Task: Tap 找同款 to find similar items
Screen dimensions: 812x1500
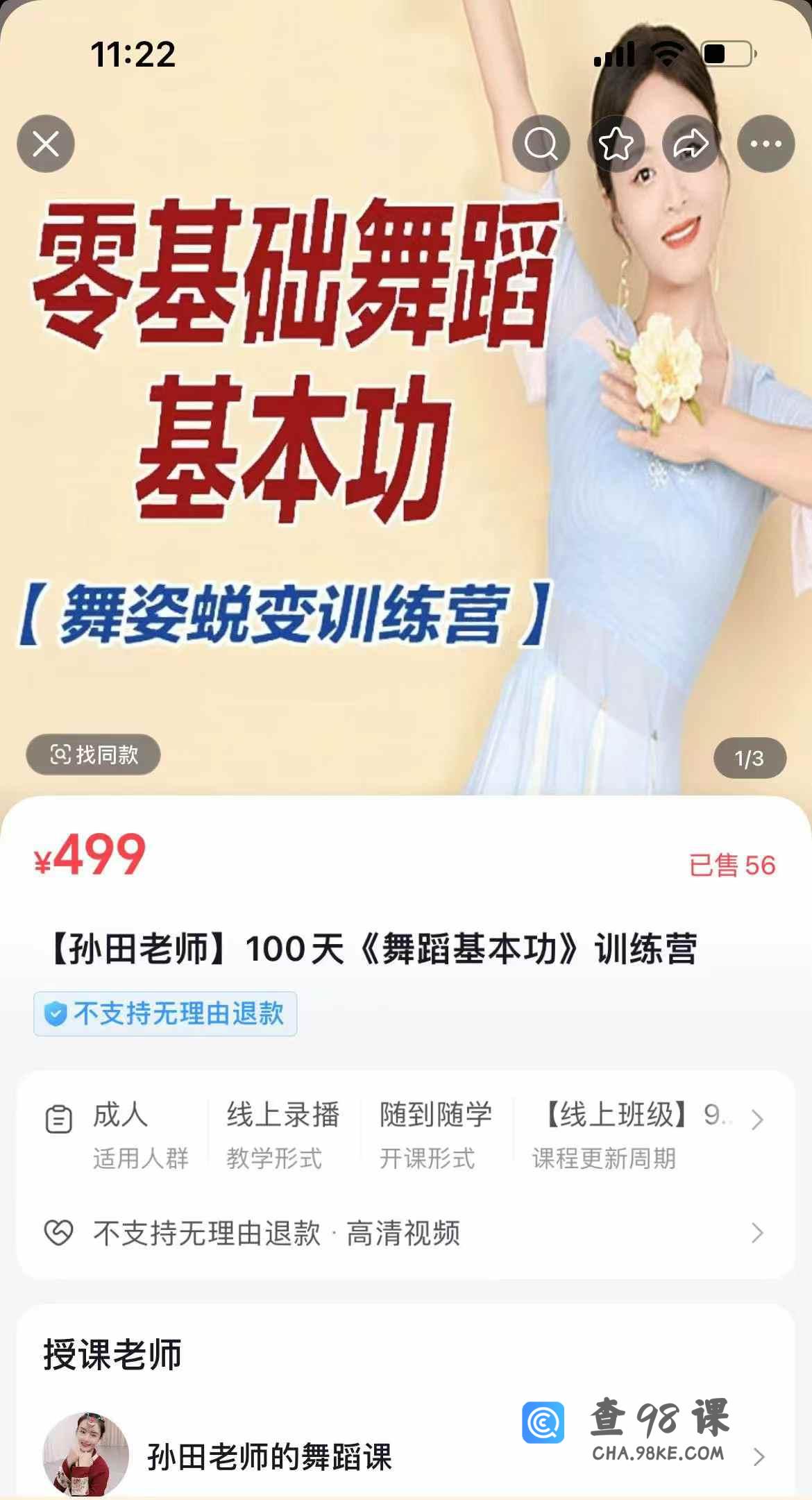Action: [x=94, y=755]
